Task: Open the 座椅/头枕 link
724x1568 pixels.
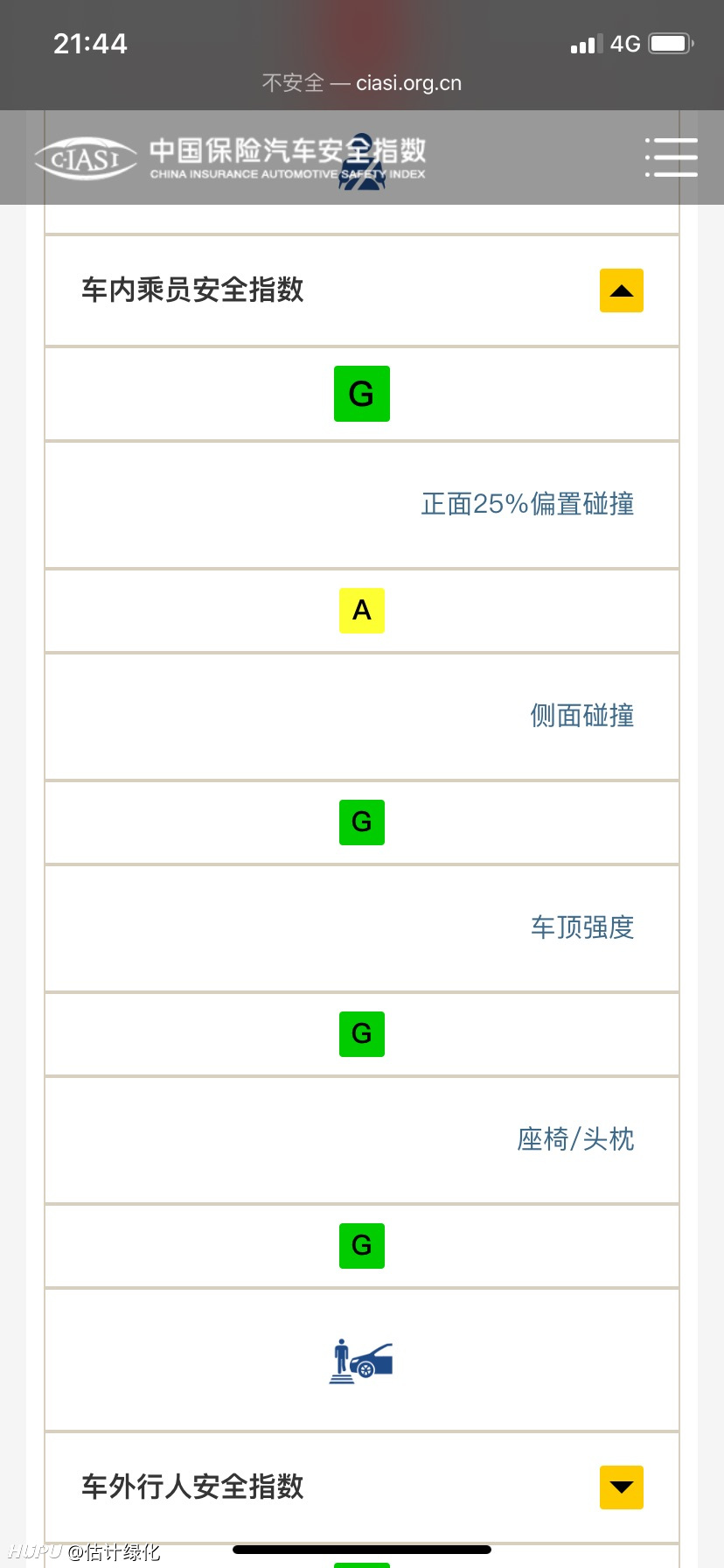Action: pos(575,1139)
